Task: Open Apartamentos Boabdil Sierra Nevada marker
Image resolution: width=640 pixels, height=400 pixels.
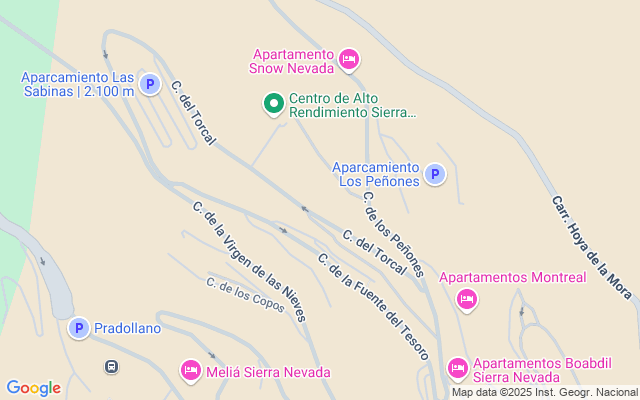Action: [x=457, y=369]
